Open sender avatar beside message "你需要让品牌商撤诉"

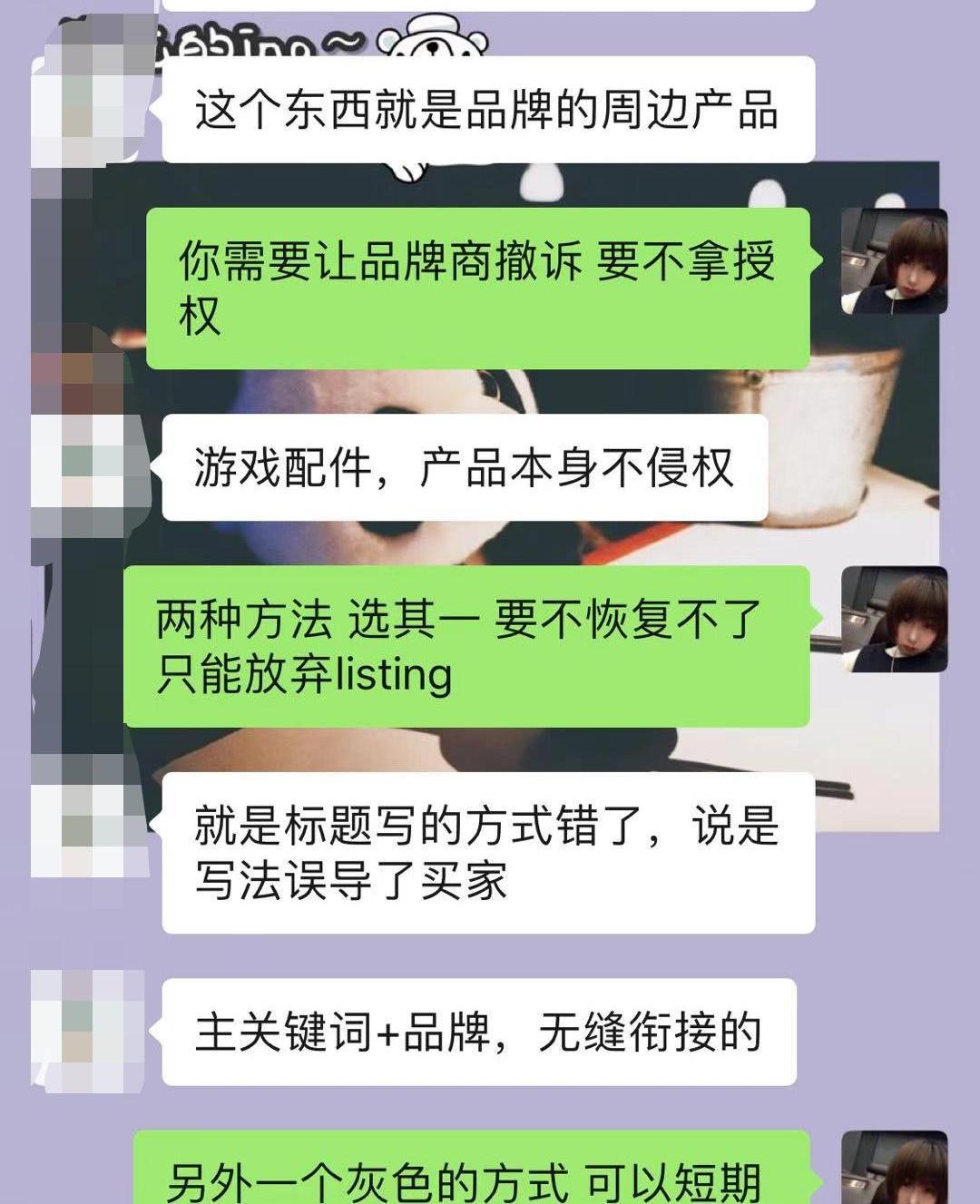coord(894,261)
